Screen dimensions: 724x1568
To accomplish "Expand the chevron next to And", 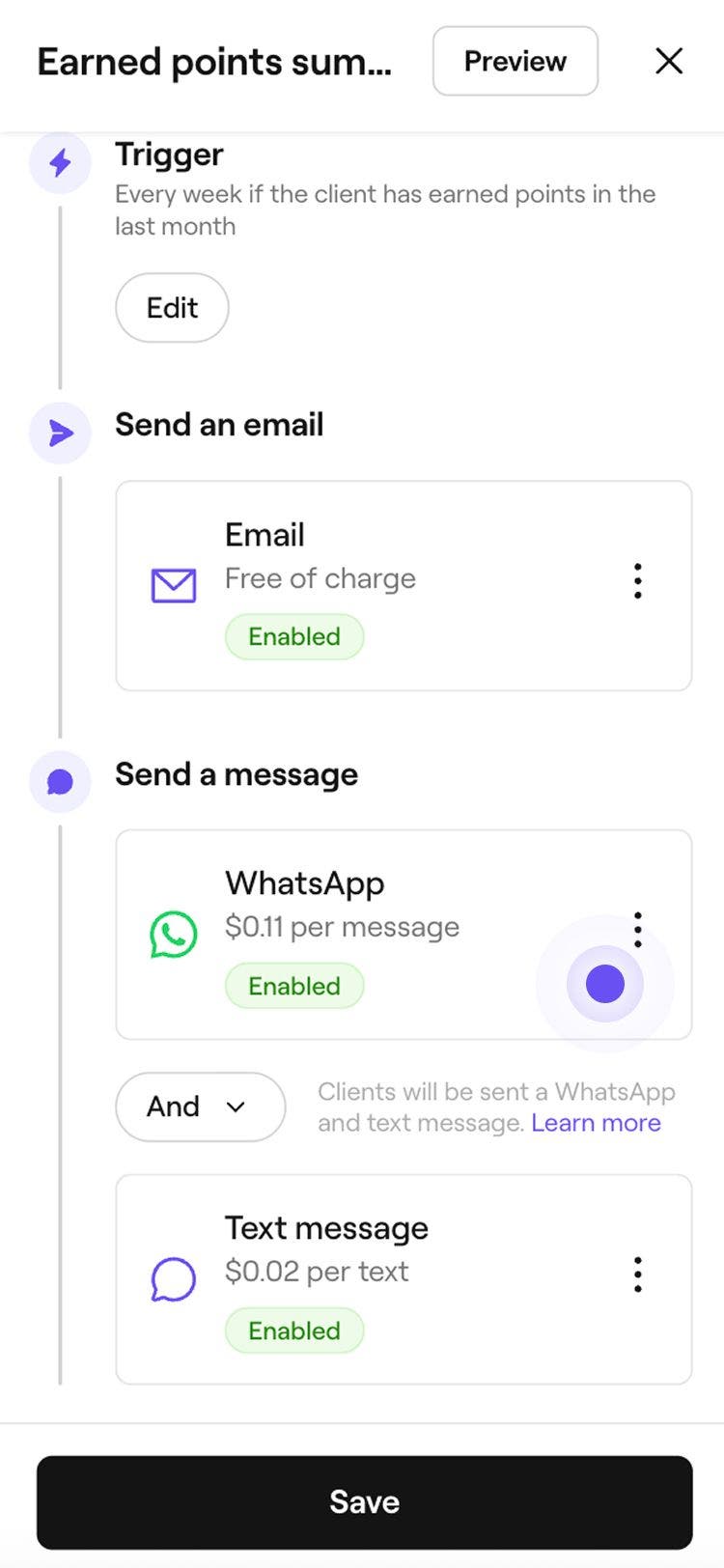I will tap(237, 1107).
